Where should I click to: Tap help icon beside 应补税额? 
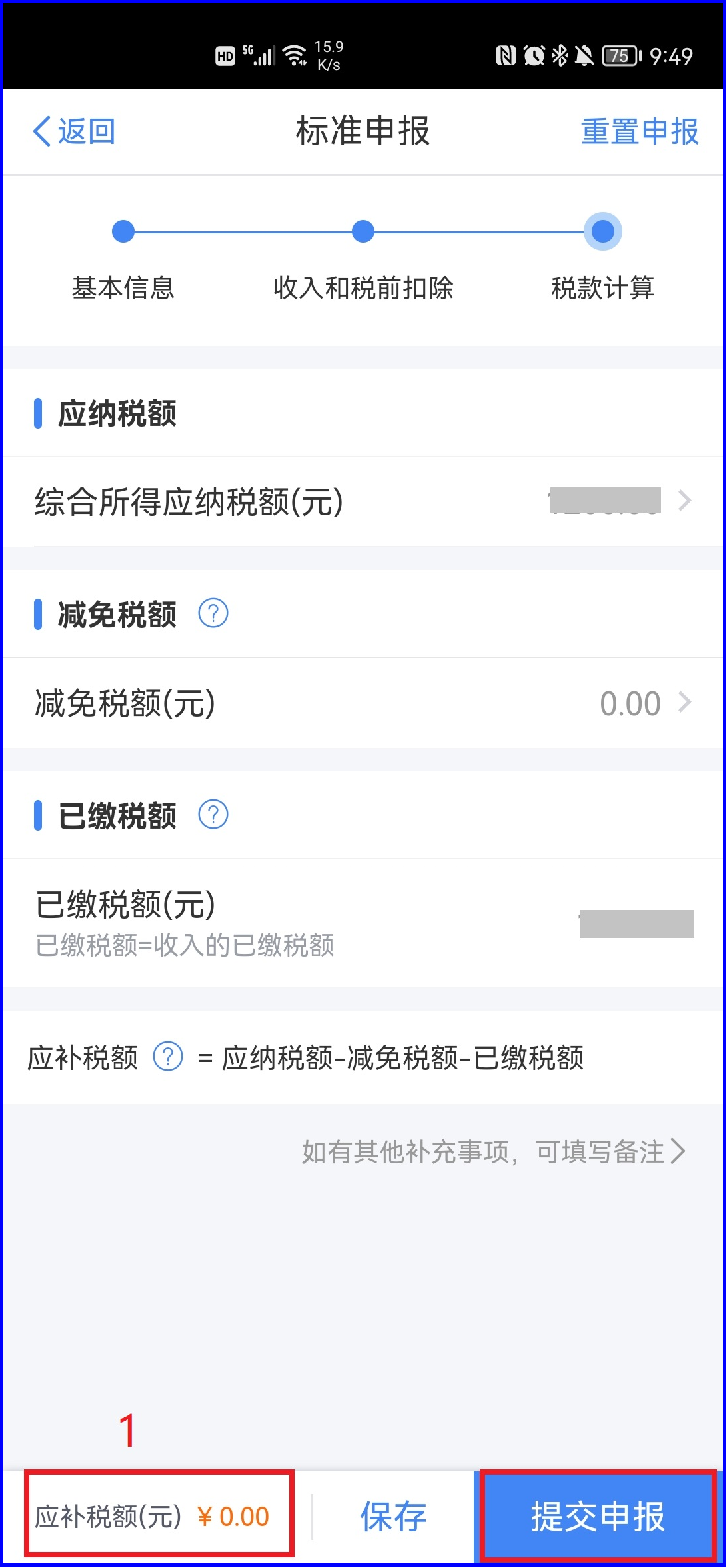click(168, 1057)
